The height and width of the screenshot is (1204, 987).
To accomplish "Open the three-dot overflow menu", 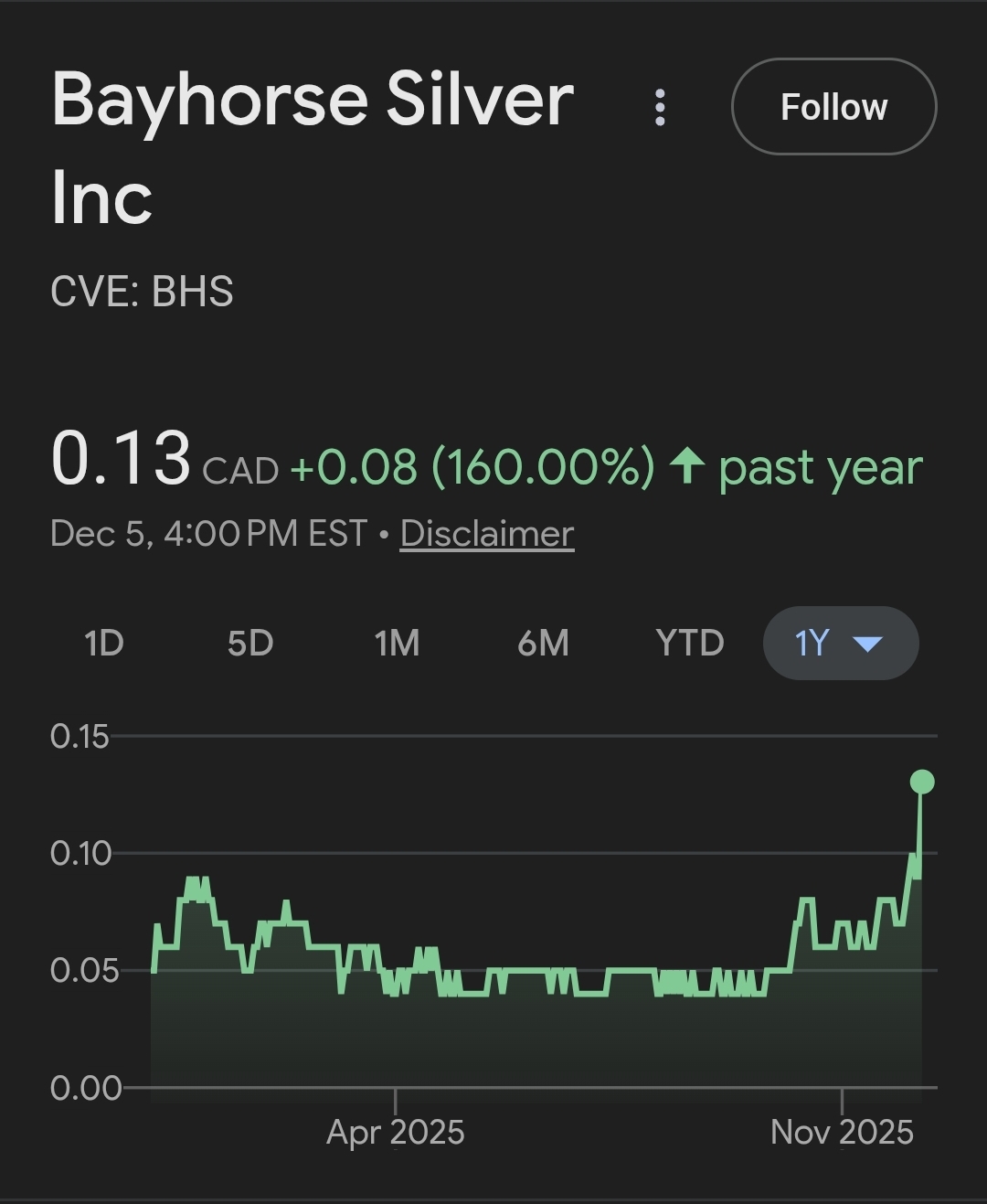I will (660, 107).
